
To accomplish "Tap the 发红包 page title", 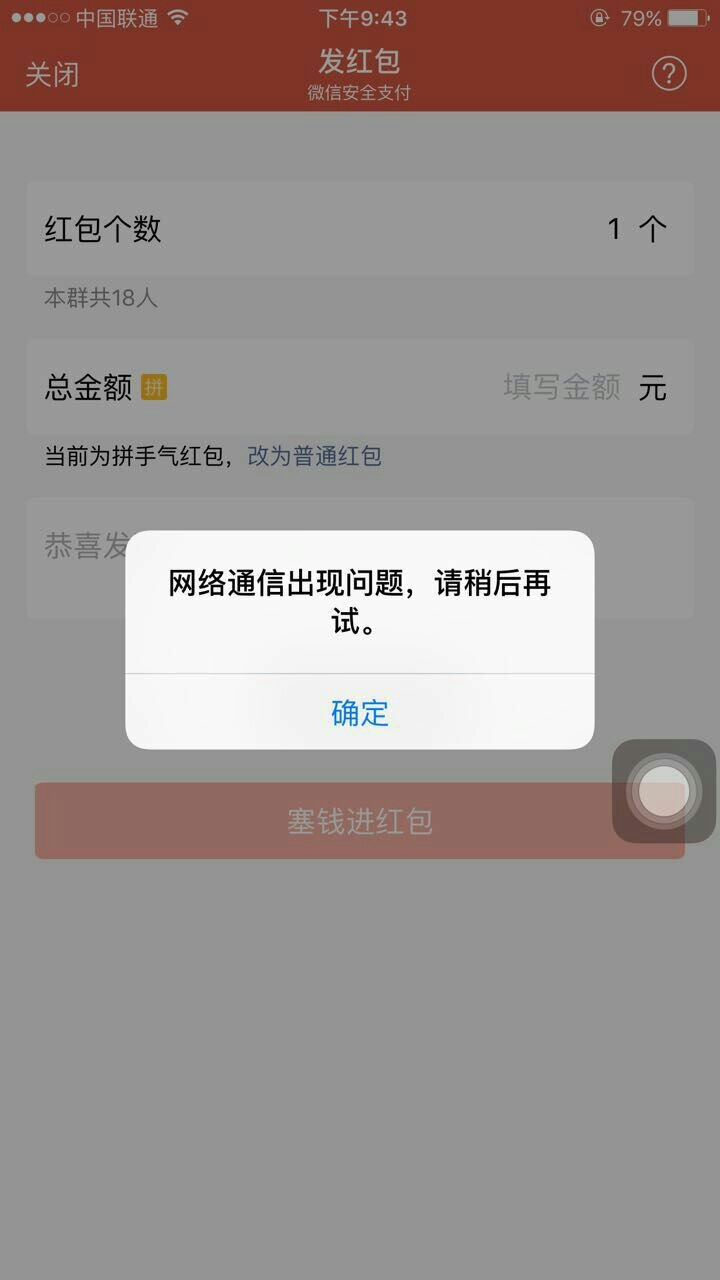I will (x=360, y=62).
